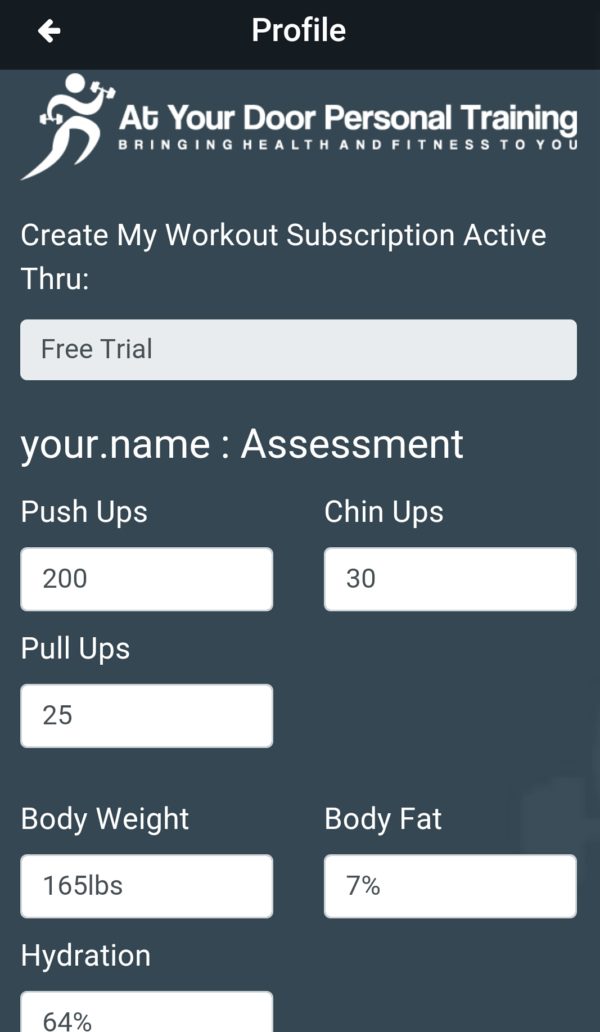Tap the Free Trial subscription field
Viewport: 600px width, 1032px height.
click(x=299, y=349)
